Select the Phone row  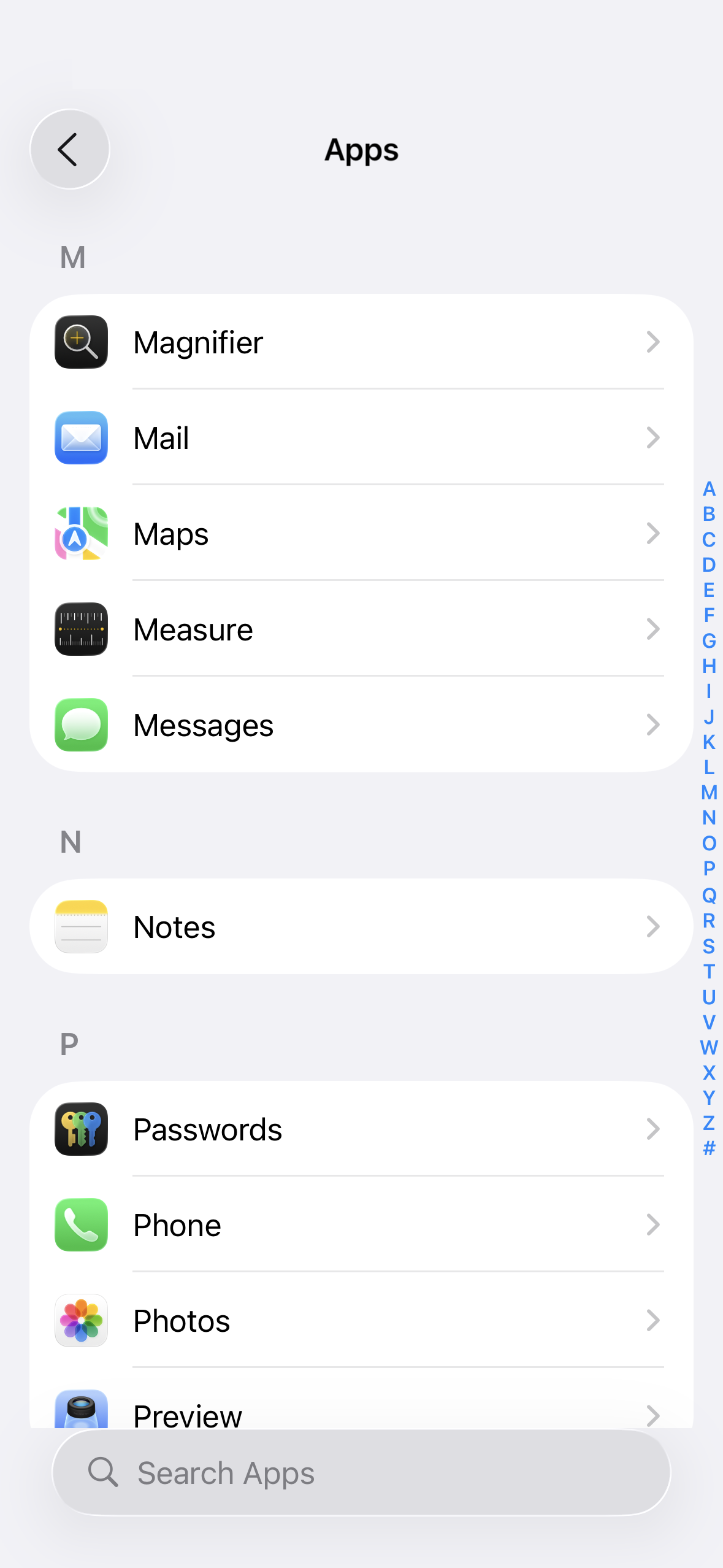point(361,1224)
